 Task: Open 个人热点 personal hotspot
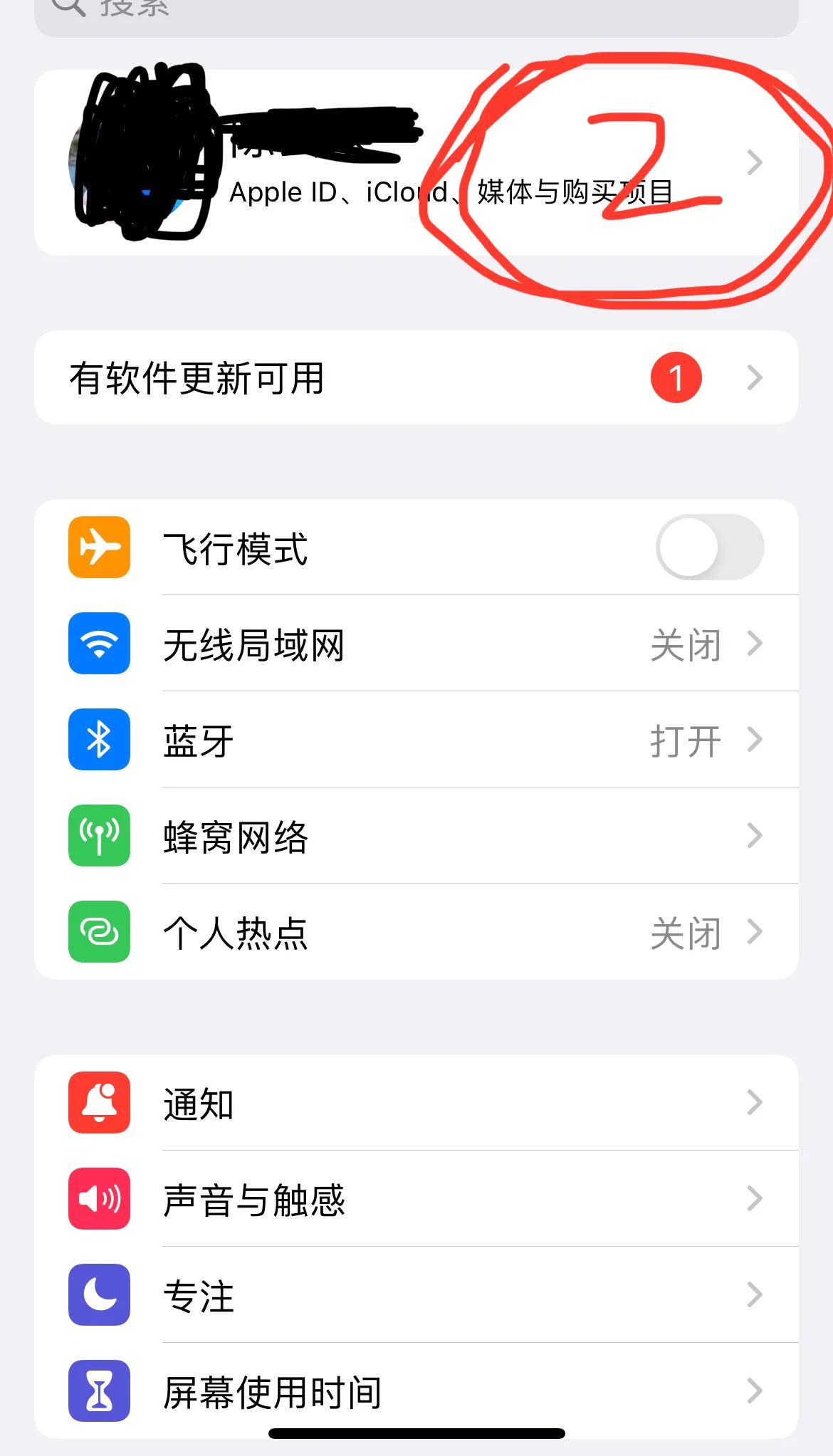(416, 932)
